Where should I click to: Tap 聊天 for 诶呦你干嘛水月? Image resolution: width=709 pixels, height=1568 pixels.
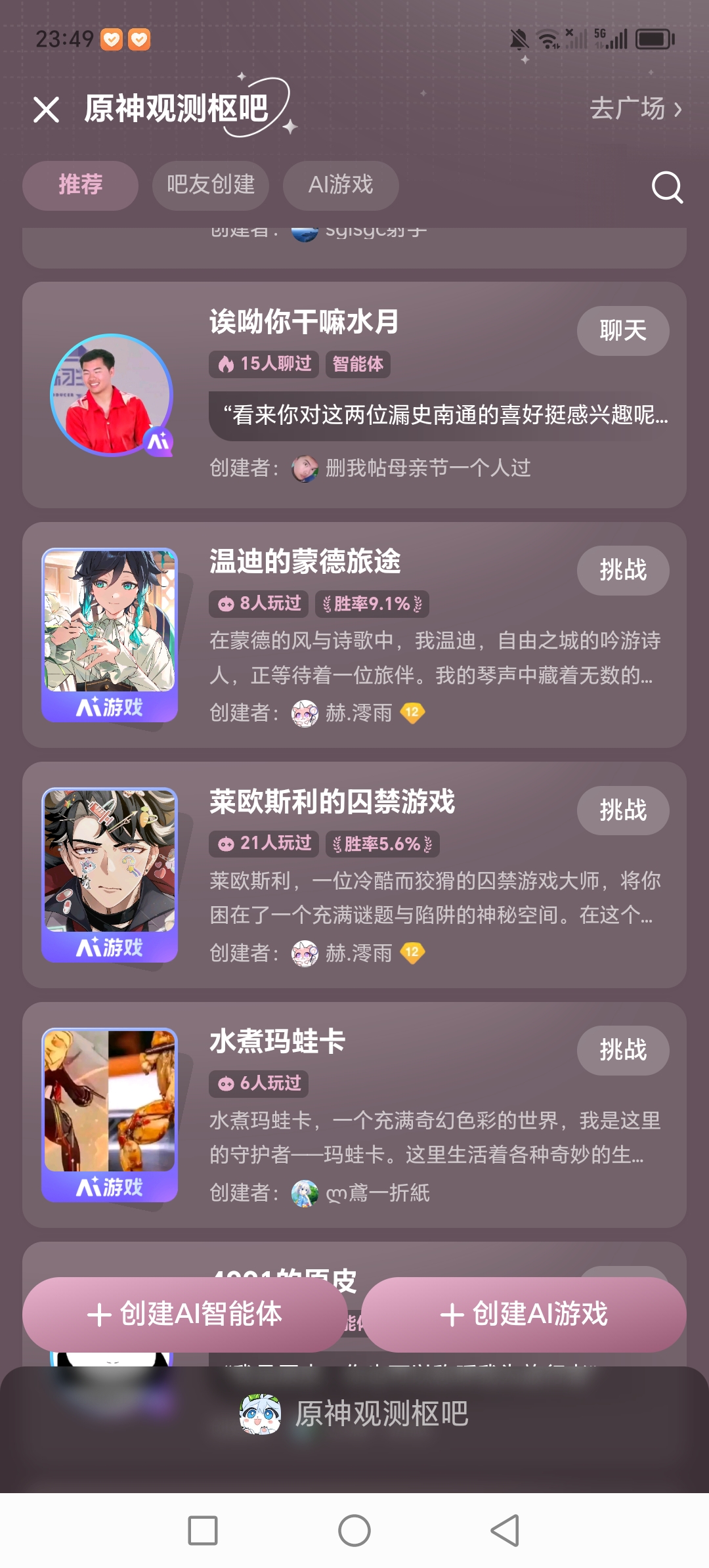[622, 330]
